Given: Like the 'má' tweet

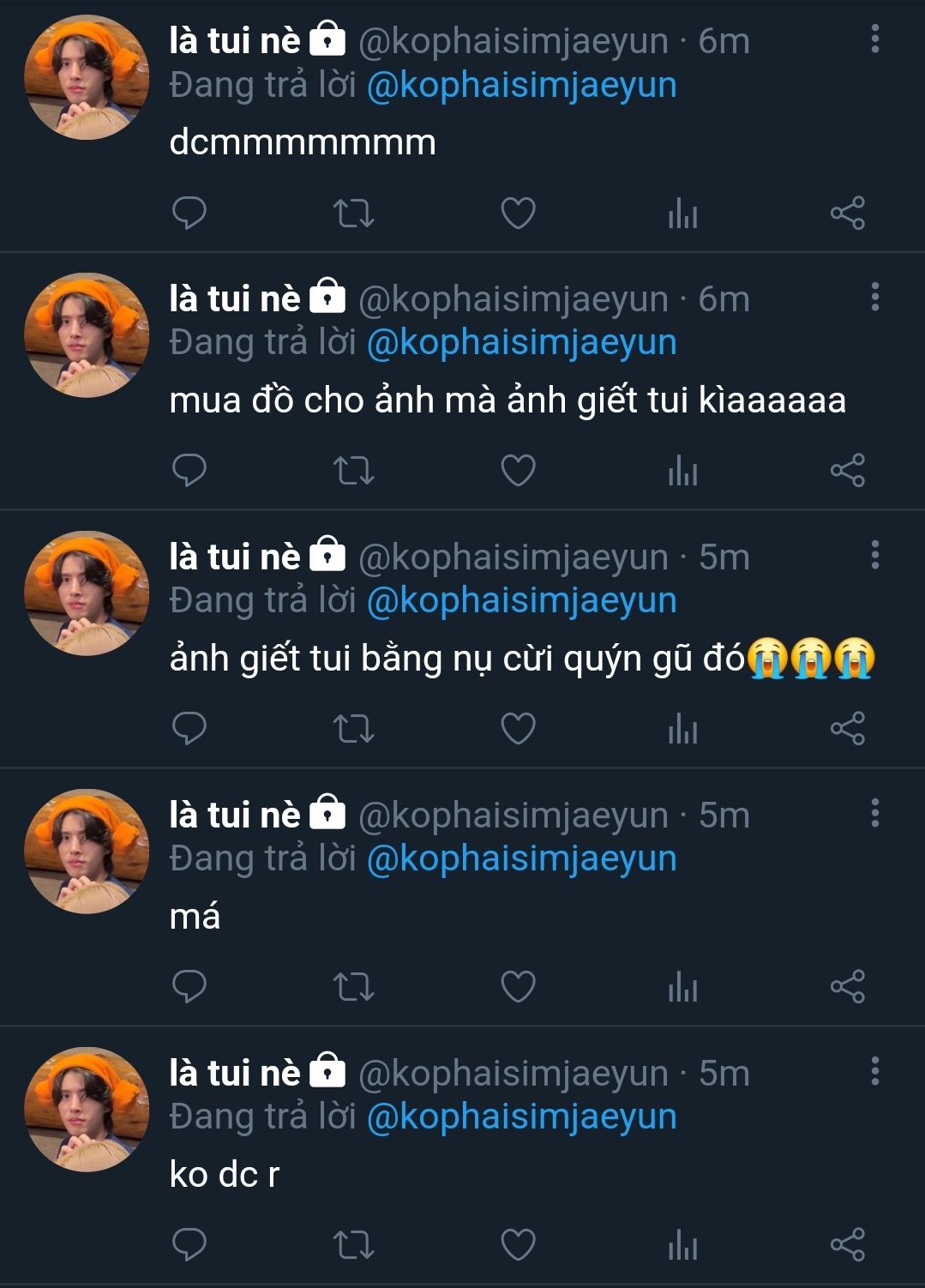Looking at the screenshot, I should pos(518,987).
